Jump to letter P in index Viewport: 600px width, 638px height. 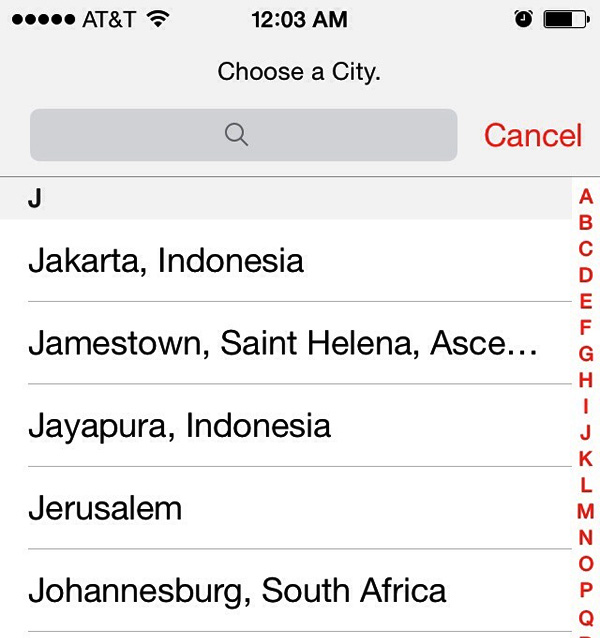tap(586, 590)
